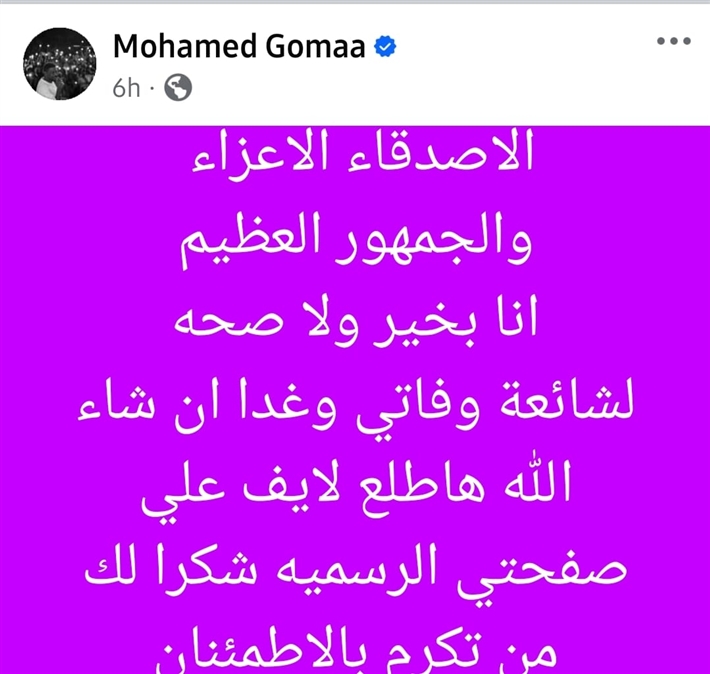Tap the 6h post timestamp
Screen dimensions: 710x674
(126, 88)
